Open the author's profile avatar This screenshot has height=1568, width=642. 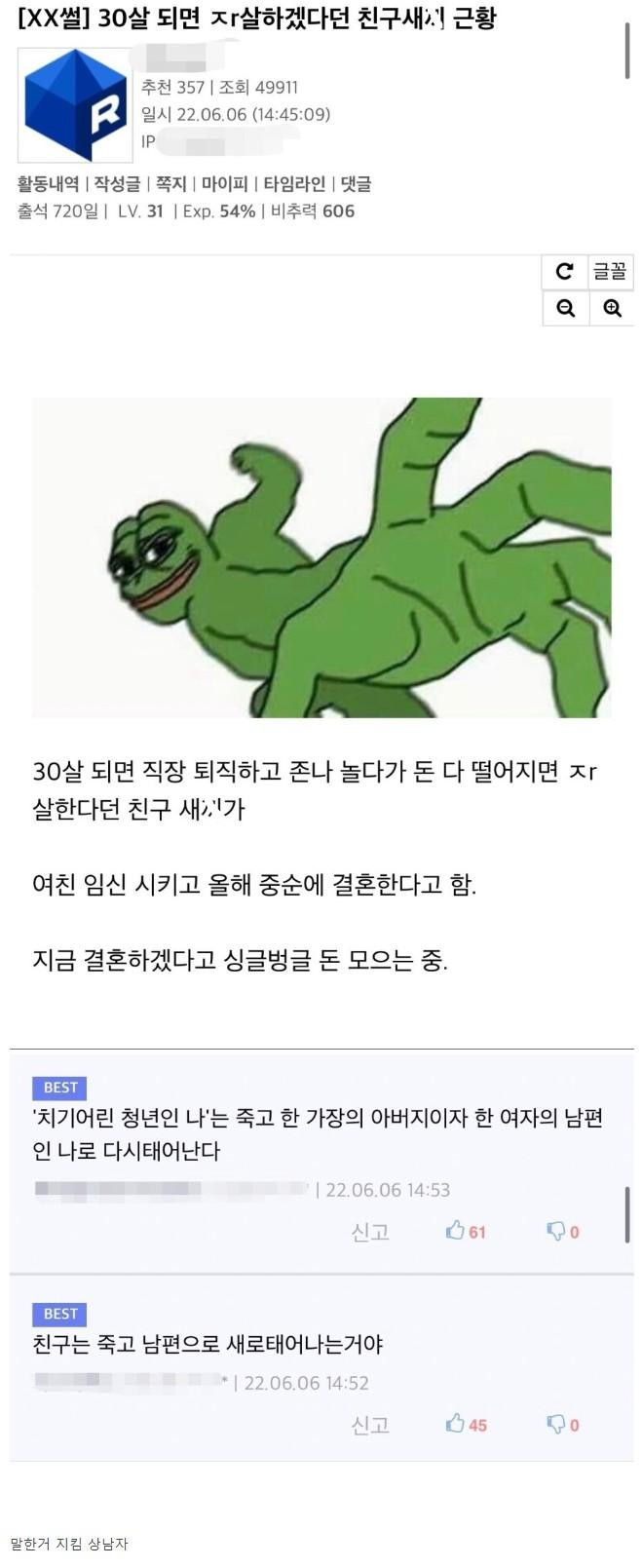75,105
